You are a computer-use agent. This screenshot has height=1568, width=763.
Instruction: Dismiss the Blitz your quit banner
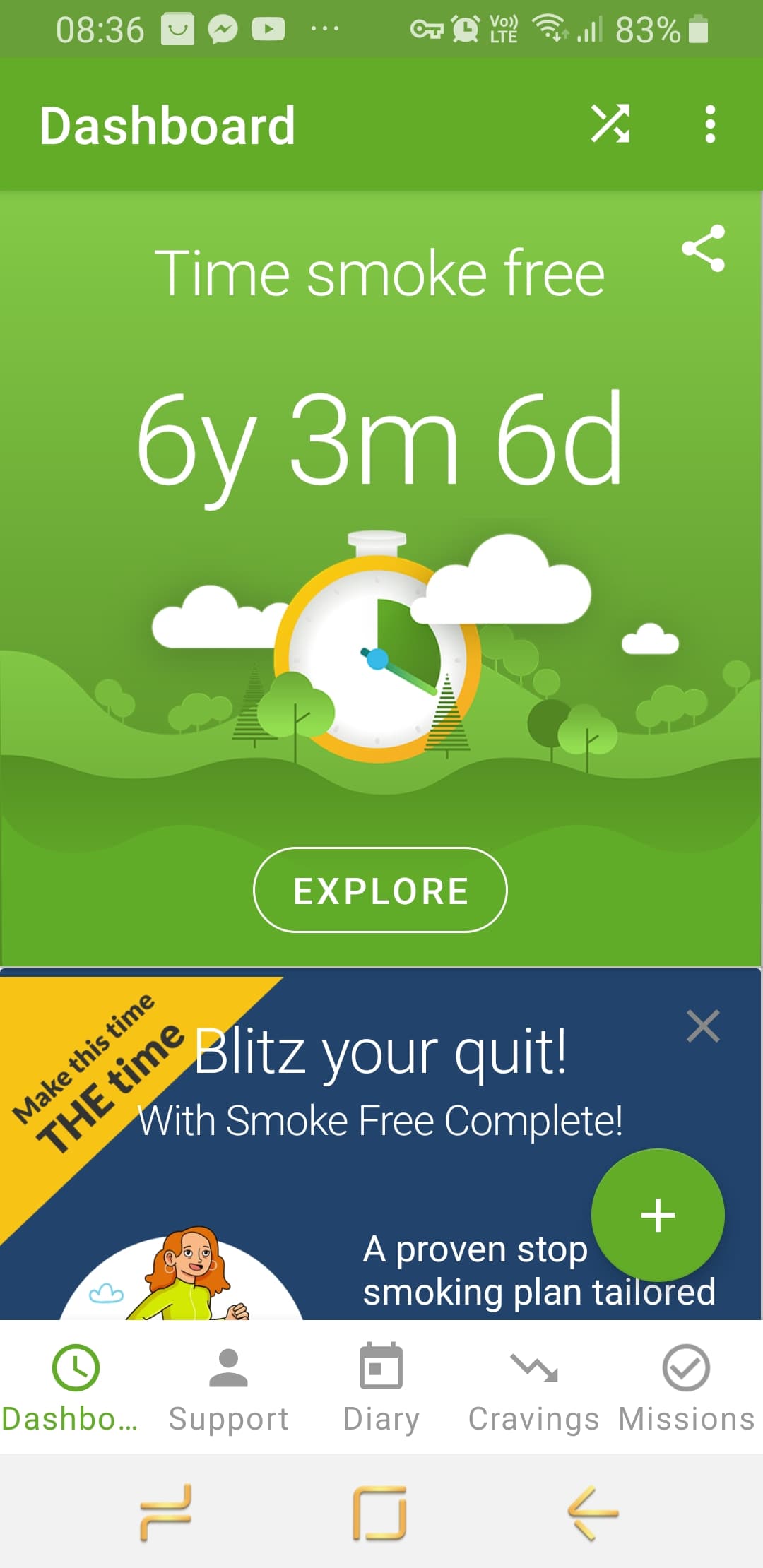[703, 1026]
